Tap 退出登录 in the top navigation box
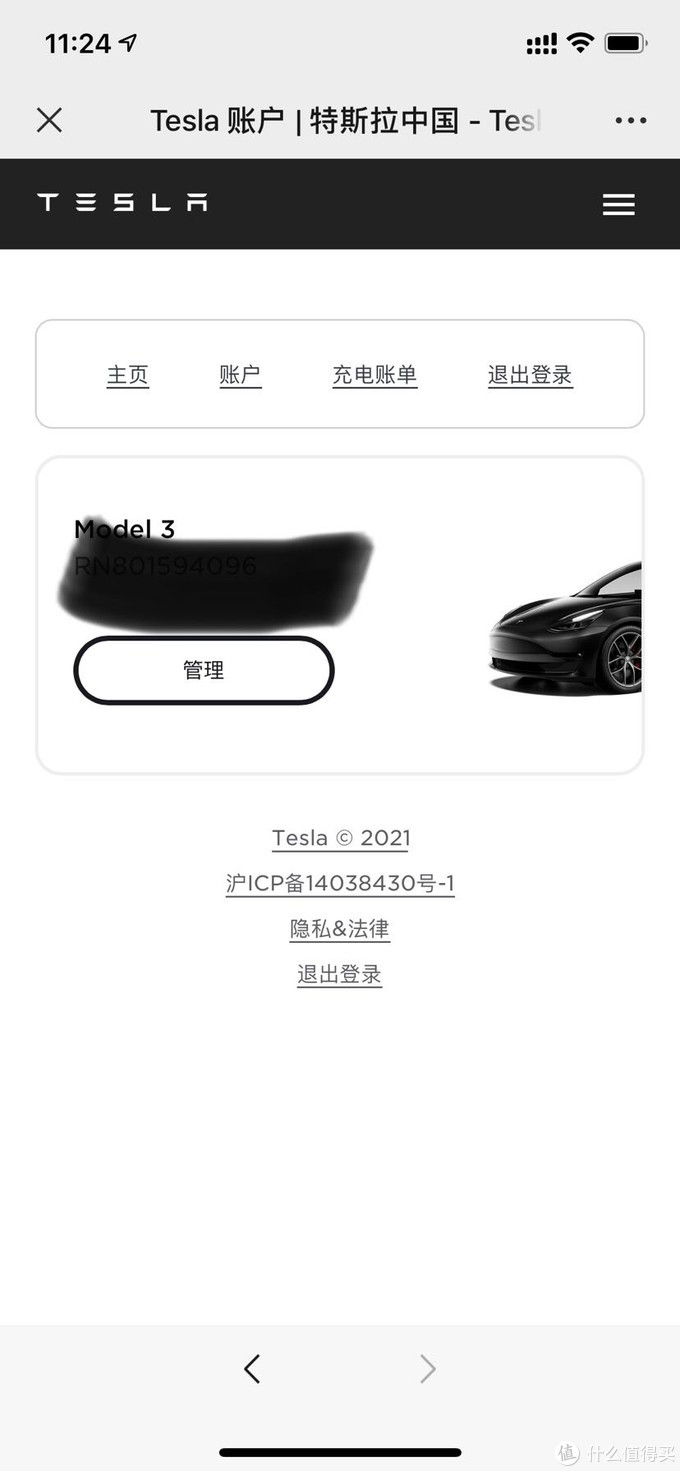This screenshot has height=1471, width=680. tap(530, 375)
